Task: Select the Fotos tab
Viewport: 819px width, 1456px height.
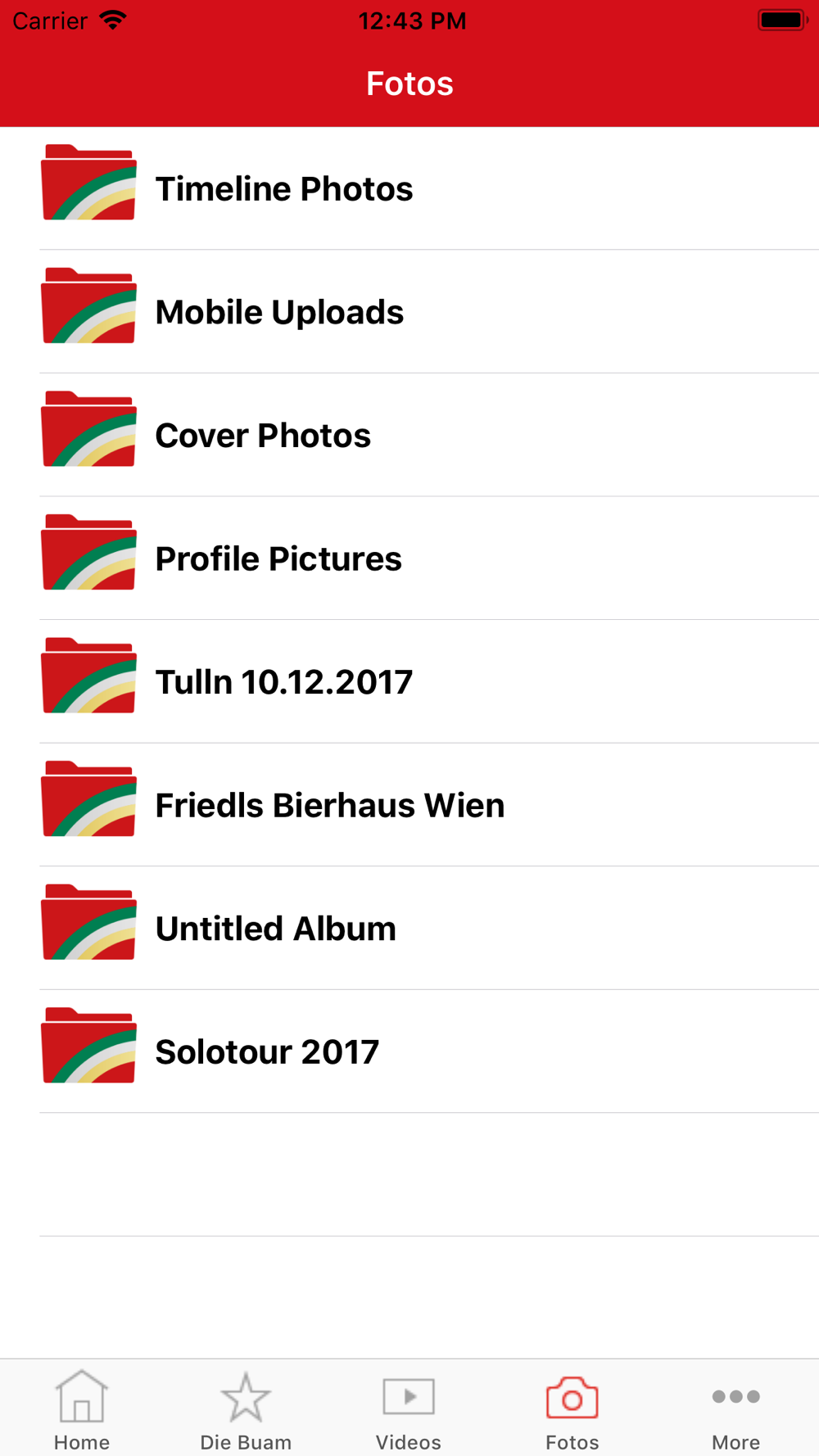Action: click(x=572, y=1410)
